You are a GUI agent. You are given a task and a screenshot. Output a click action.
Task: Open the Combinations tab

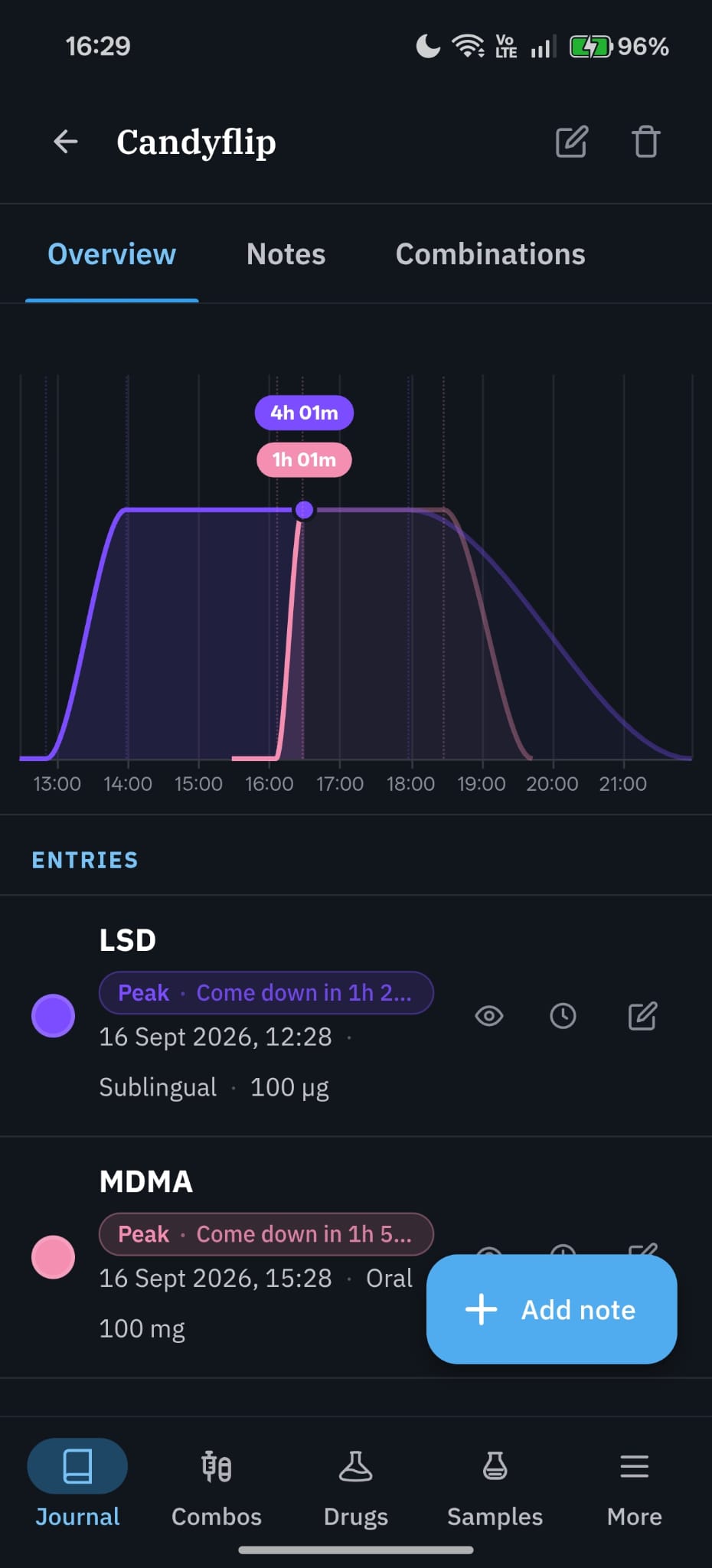tap(490, 254)
